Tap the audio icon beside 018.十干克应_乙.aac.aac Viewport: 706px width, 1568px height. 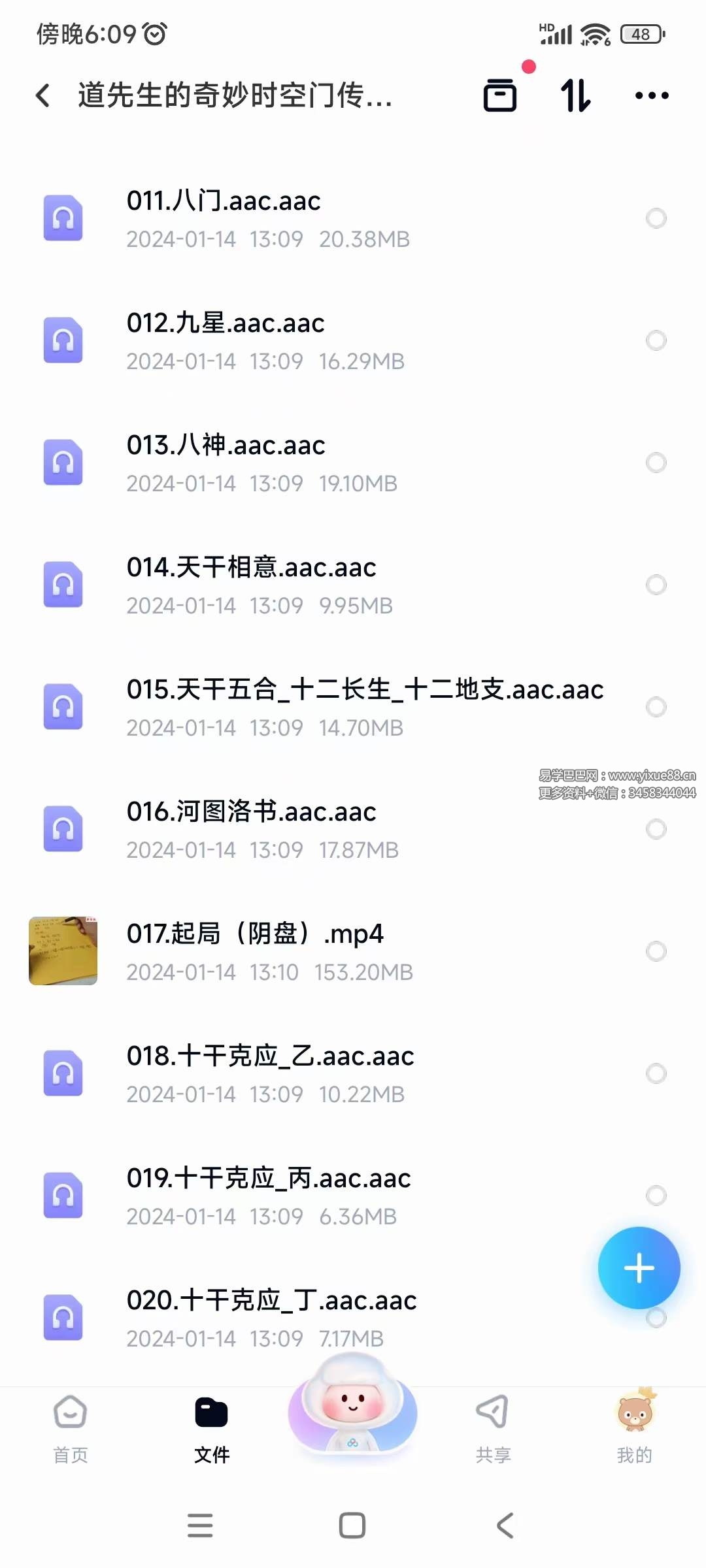pyautogui.click(x=63, y=1072)
